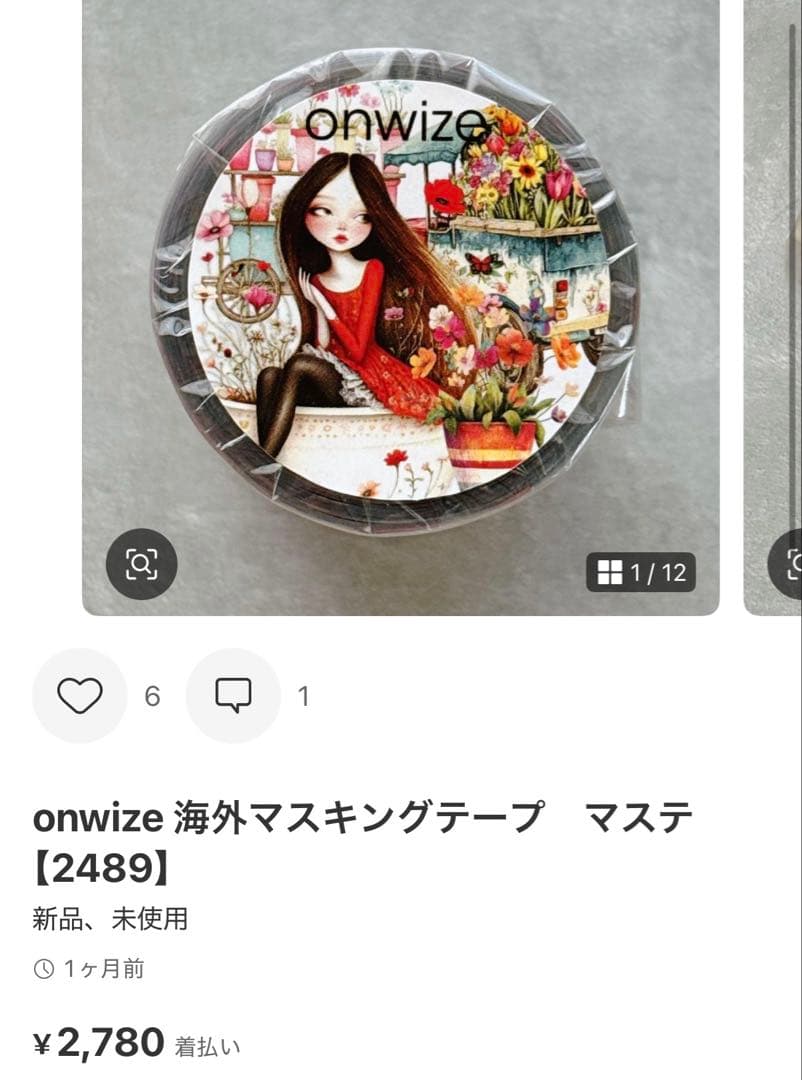Open comments using the speech bubble icon
This screenshot has width=802, height=1080.
233,694
